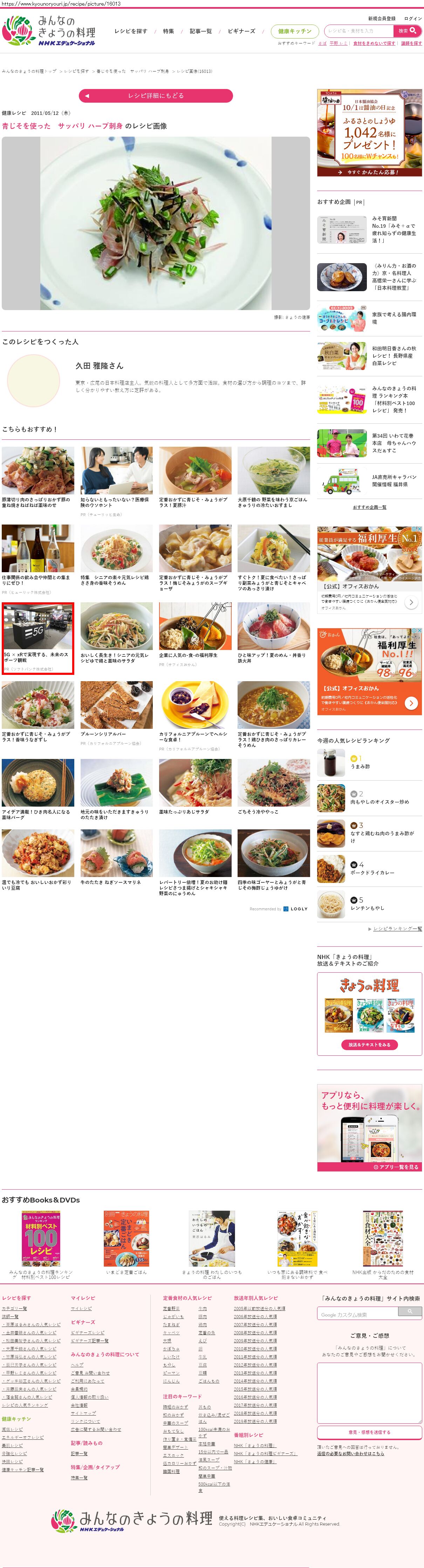Open the ログイン link

(x=412, y=19)
